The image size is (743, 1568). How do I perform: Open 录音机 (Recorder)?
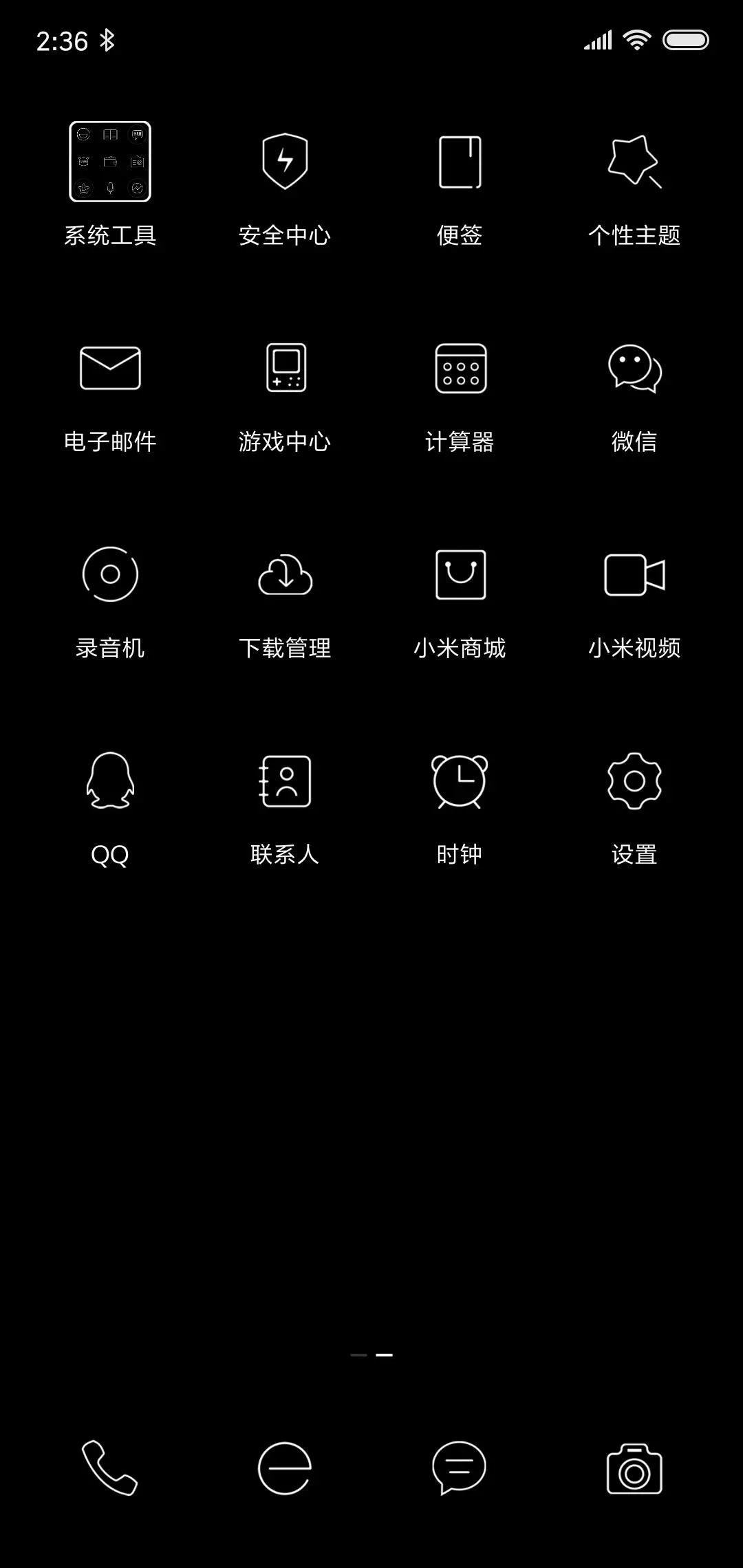click(x=110, y=575)
